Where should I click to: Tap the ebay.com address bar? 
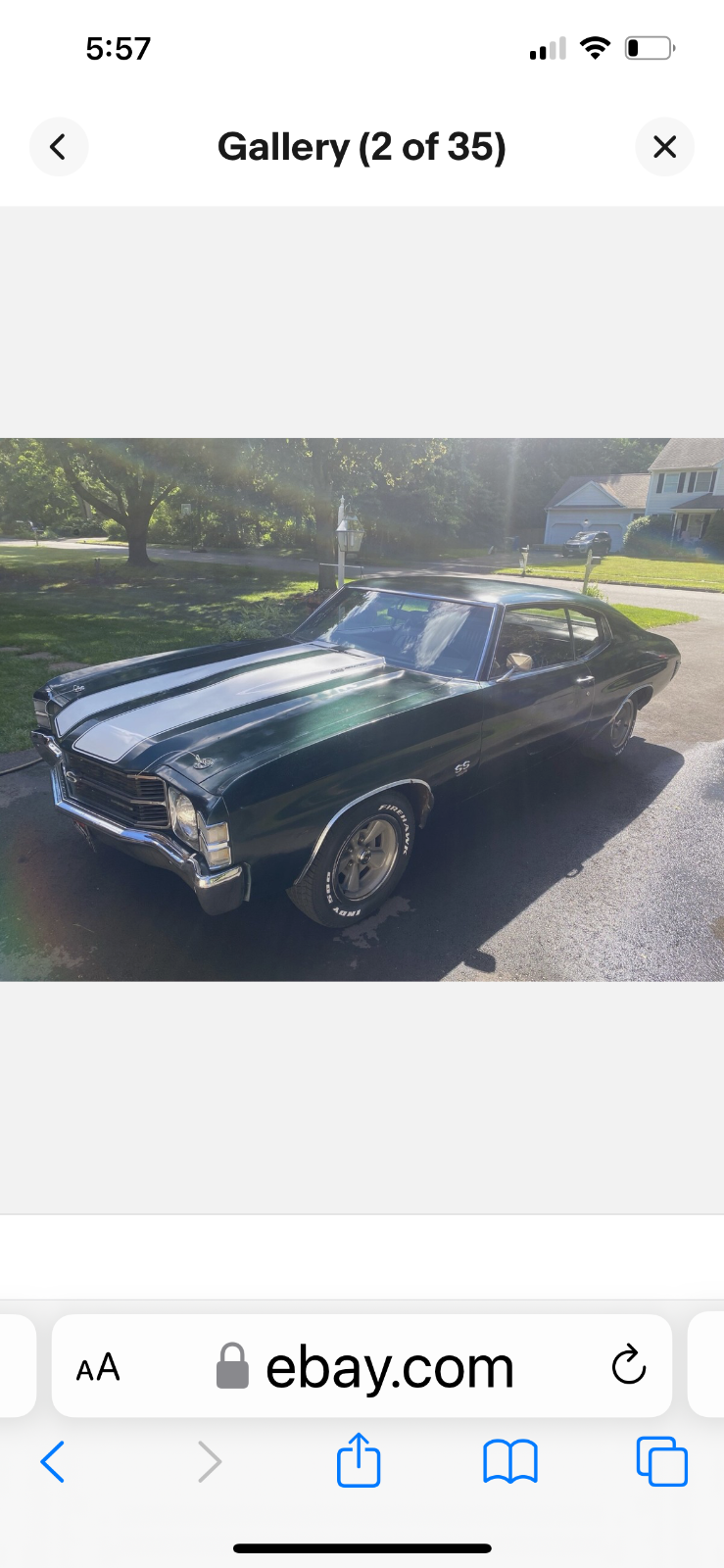[389, 1367]
